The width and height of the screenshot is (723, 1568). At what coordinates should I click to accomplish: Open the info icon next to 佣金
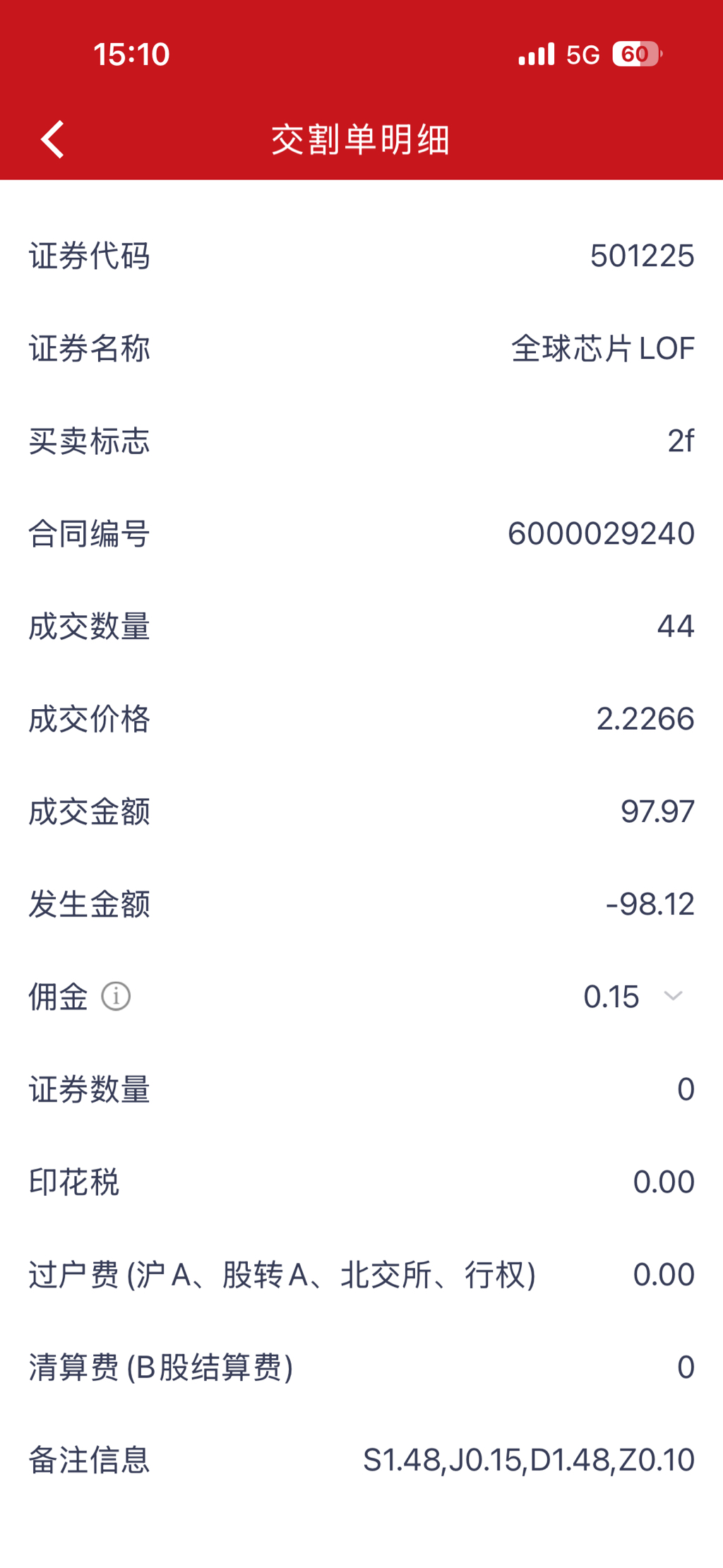[x=116, y=997]
